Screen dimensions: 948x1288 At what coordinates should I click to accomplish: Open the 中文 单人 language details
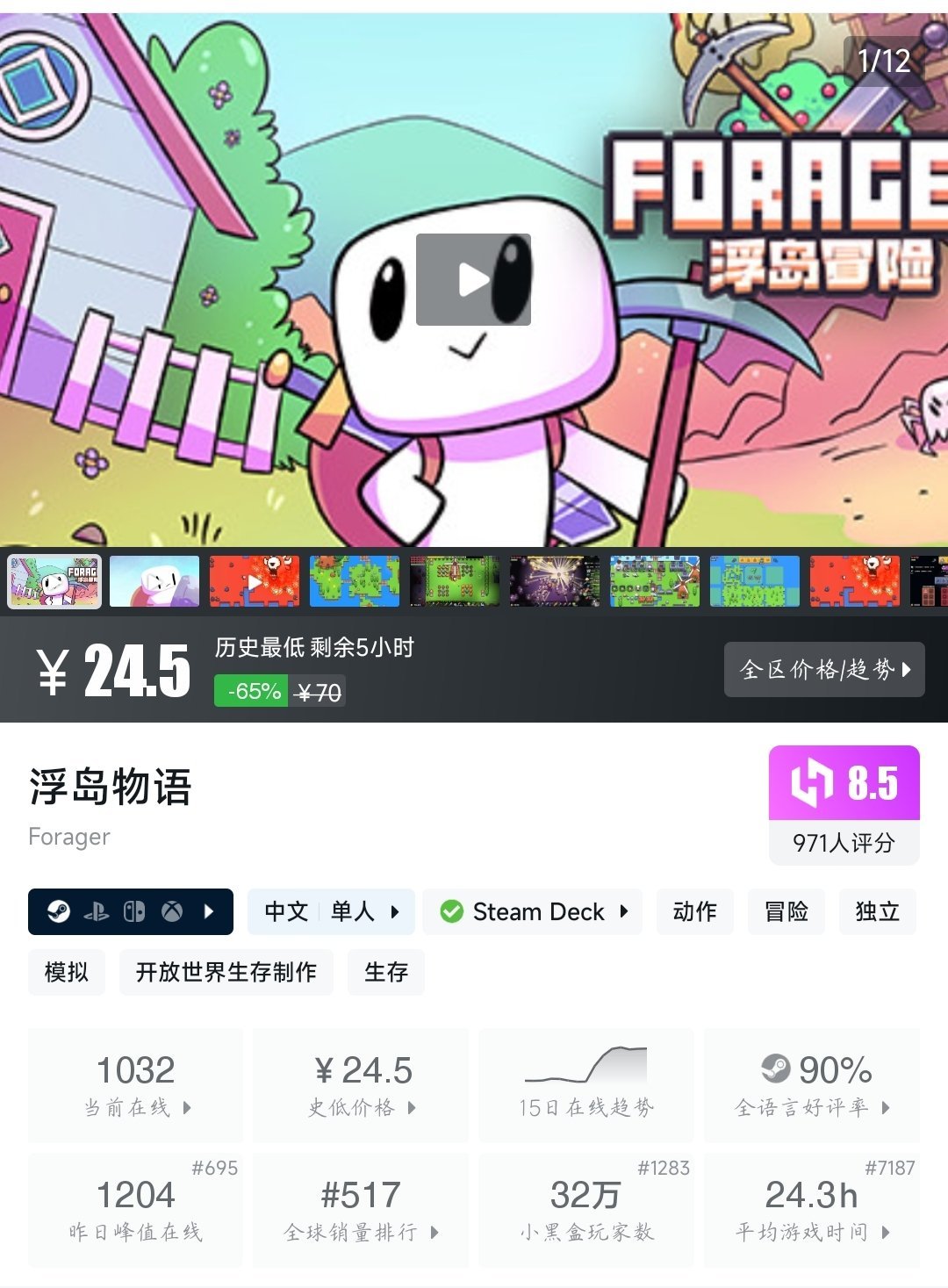click(332, 912)
